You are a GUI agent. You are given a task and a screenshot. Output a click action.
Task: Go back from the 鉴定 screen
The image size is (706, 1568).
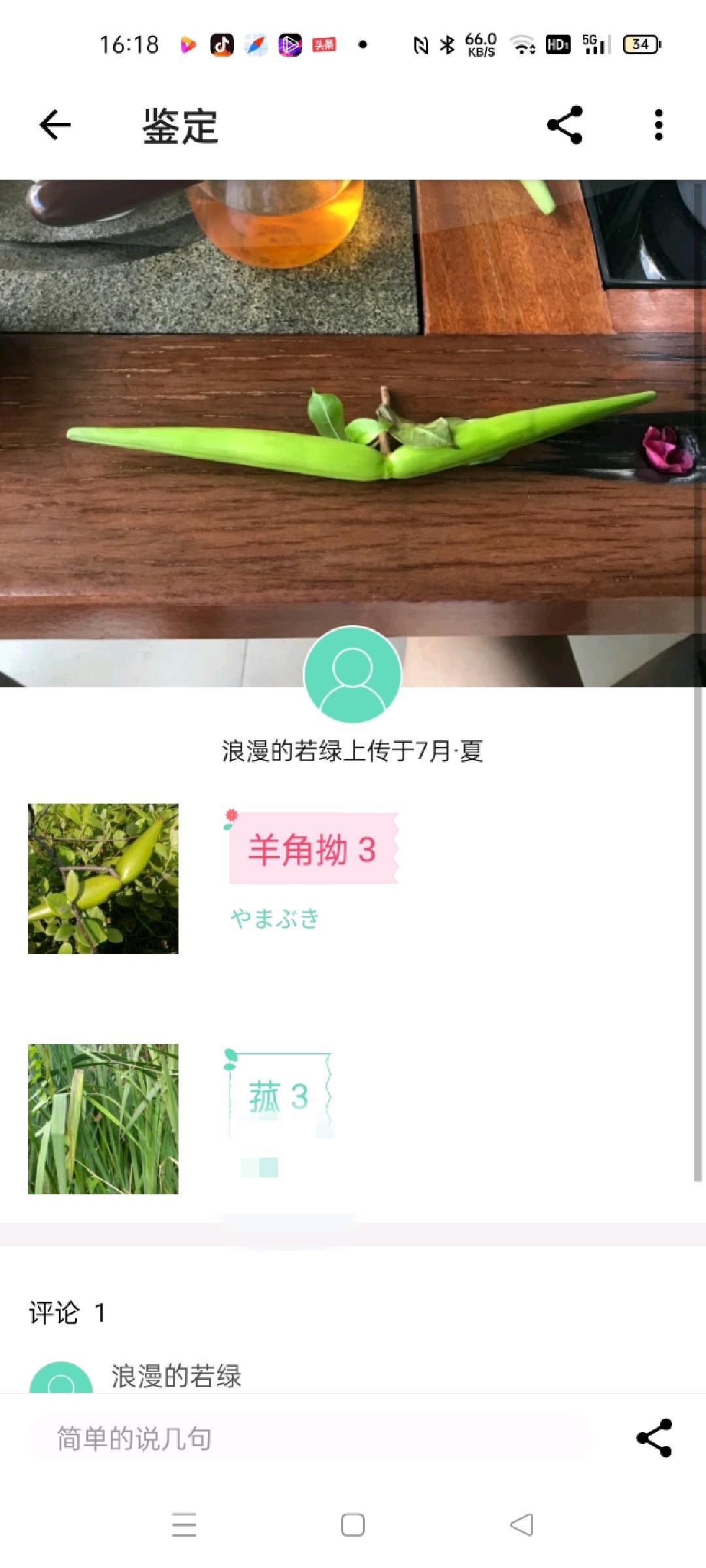click(55, 125)
